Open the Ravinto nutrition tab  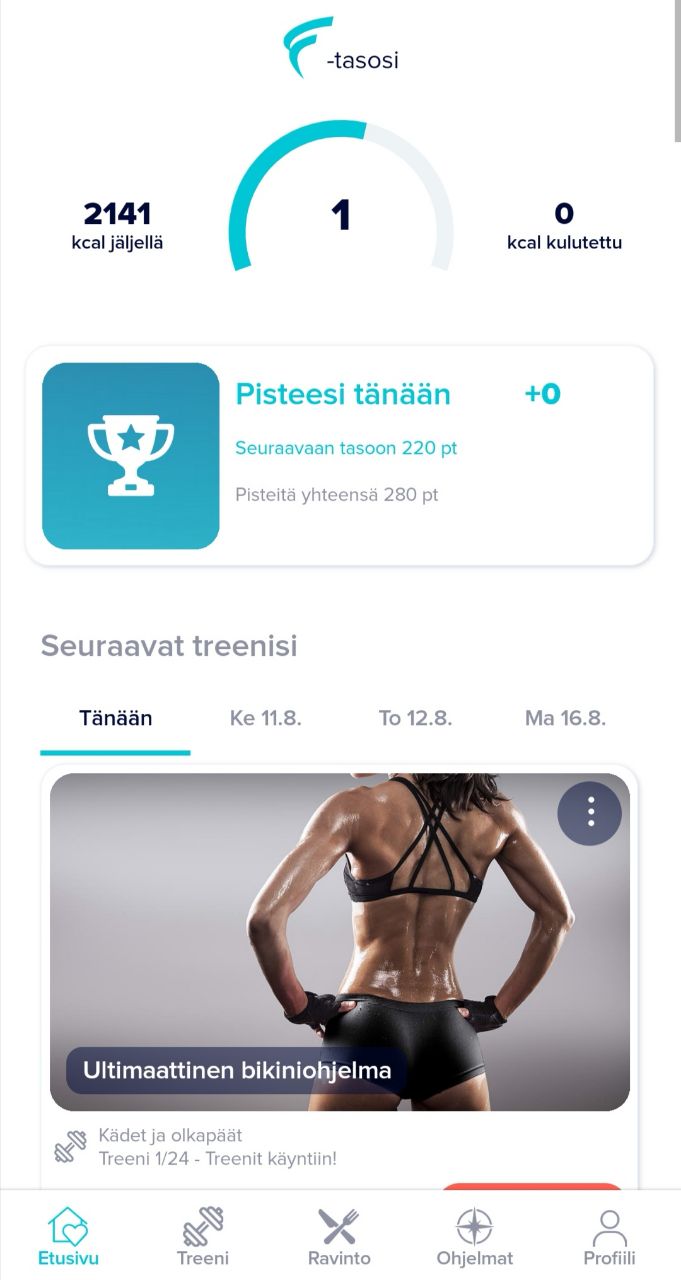(339, 1237)
